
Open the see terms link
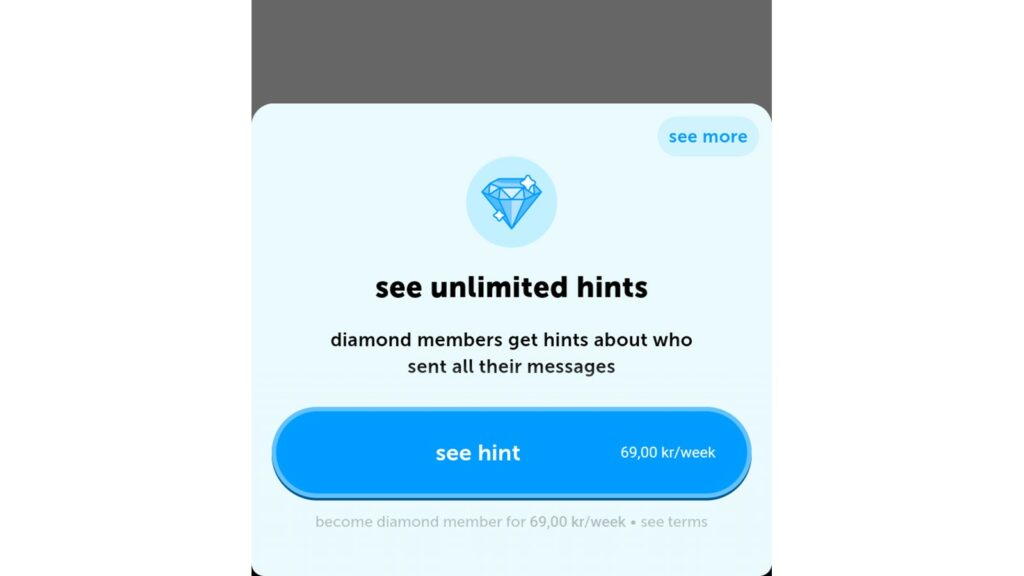(674, 522)
